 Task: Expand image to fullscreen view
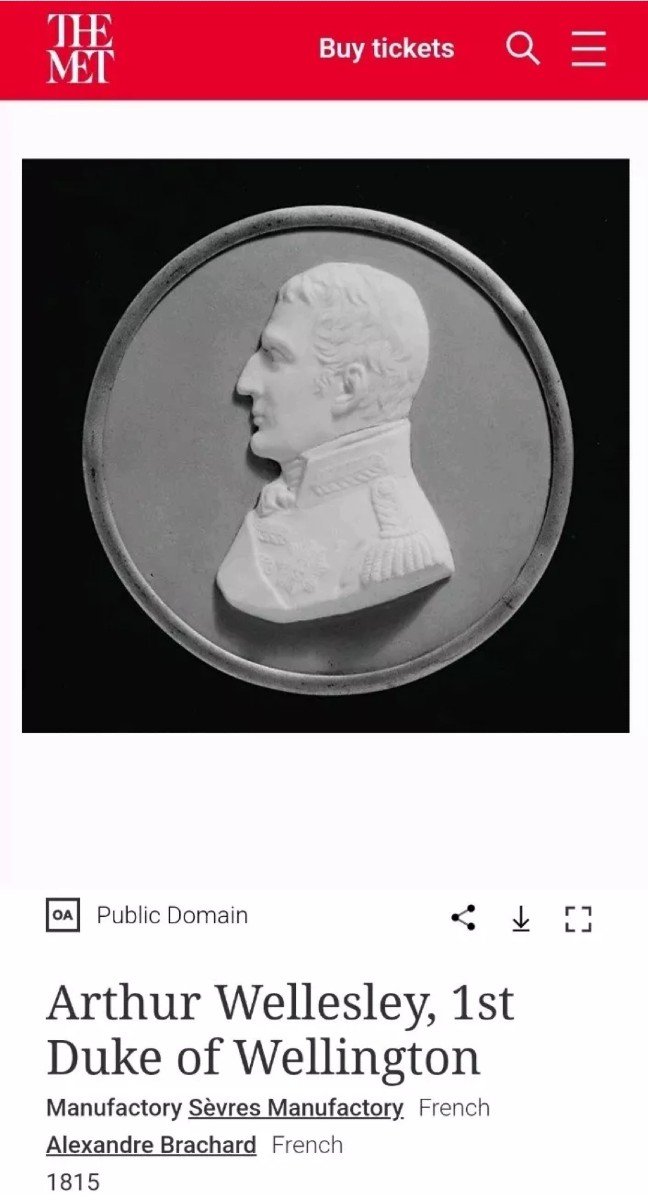pos(578,917)
